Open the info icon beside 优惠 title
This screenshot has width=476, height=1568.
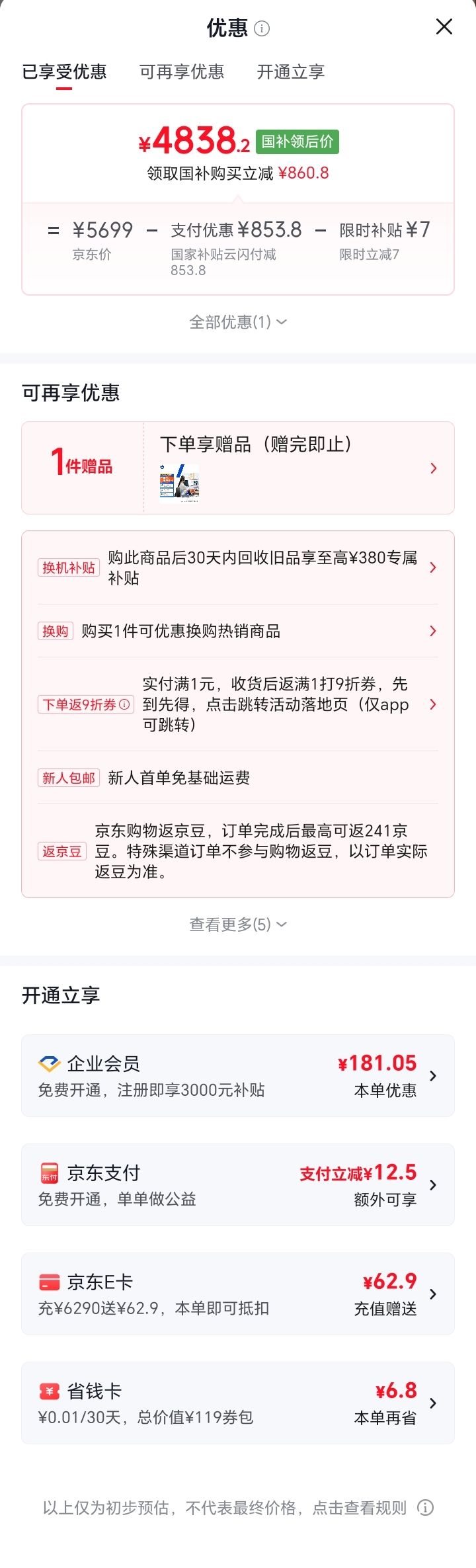pyautogui.click(x=262, y=28)
